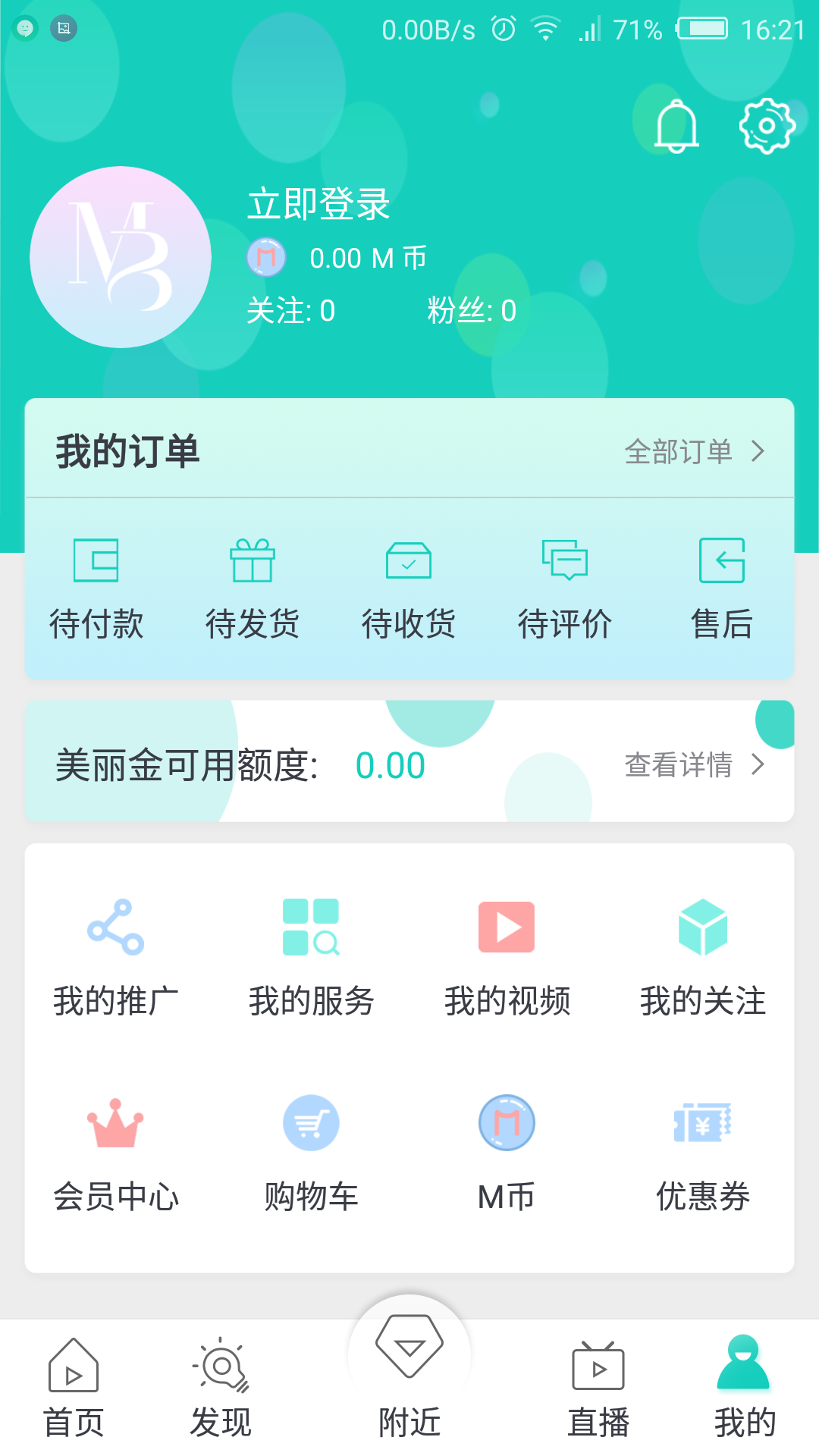Screen dimensions: 819x1456
Task: View 全部订单 all orders
Action: (695, 451)
